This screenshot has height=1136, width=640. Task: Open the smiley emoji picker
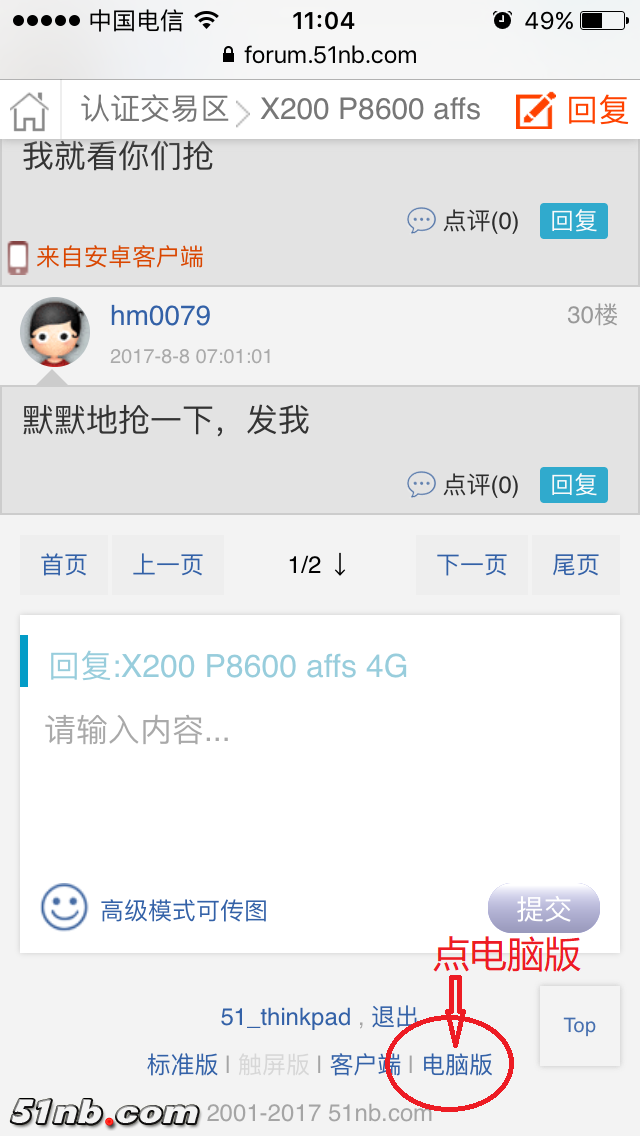pyautogui.click(x=64, y=908)
